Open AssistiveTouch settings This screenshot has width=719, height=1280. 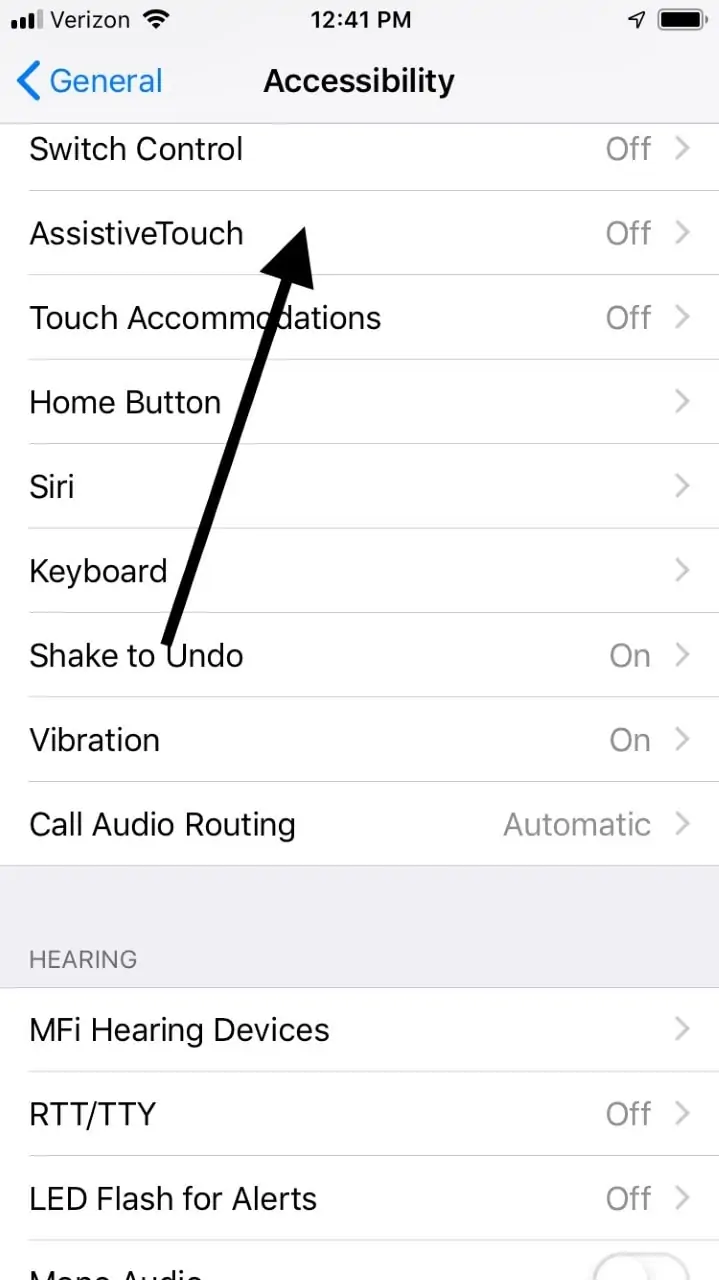[x=359, y=234]
